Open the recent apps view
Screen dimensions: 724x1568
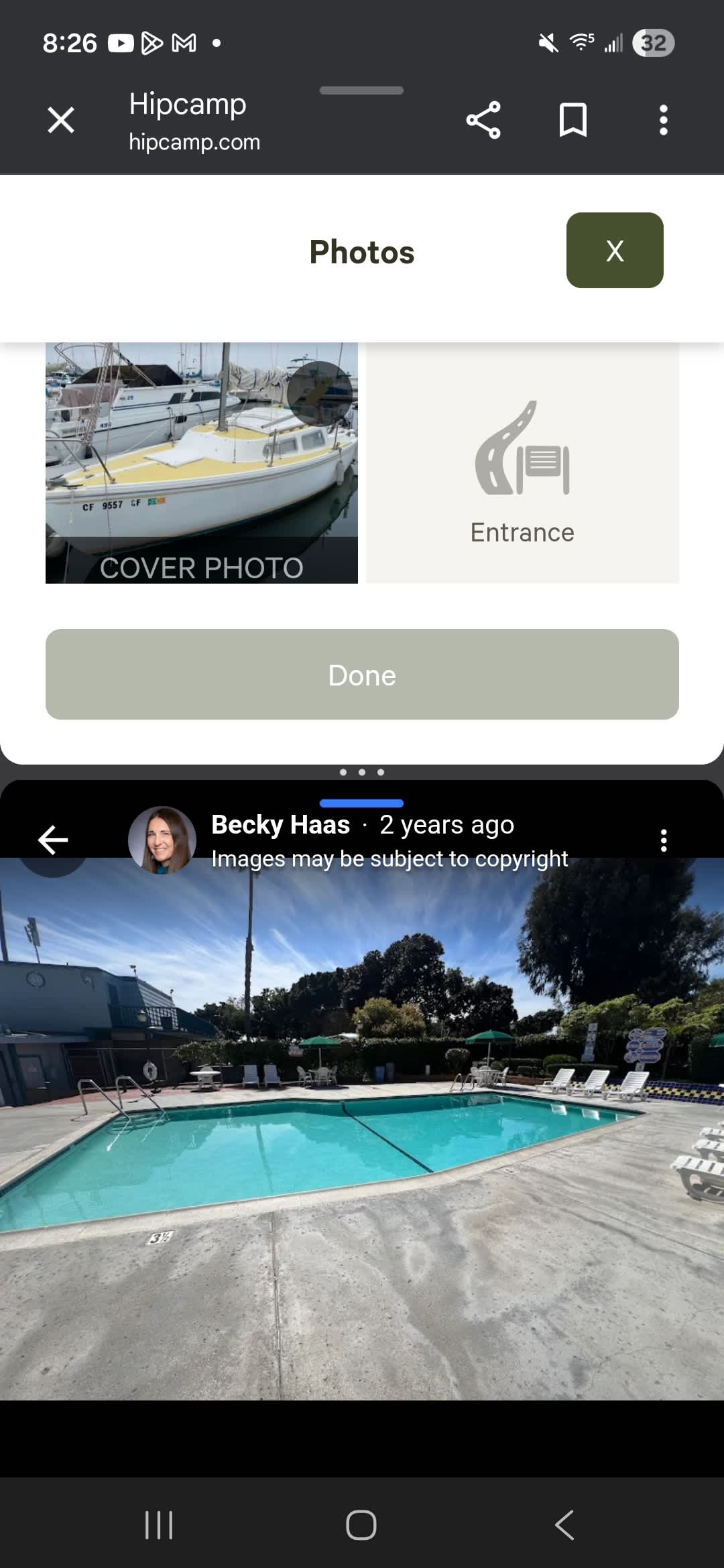click(x=159, y=1525)
